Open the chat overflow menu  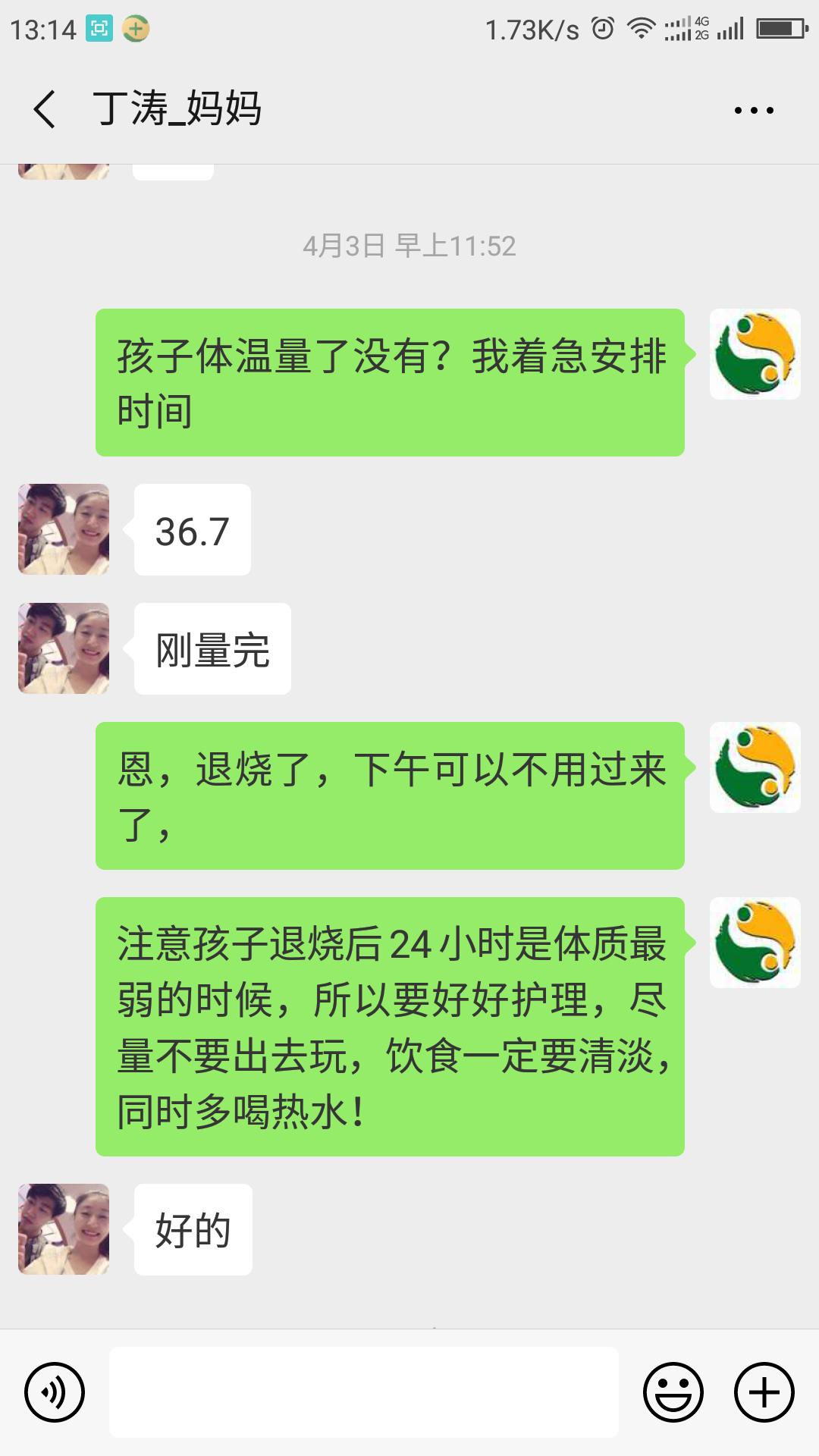pos(754,111)
